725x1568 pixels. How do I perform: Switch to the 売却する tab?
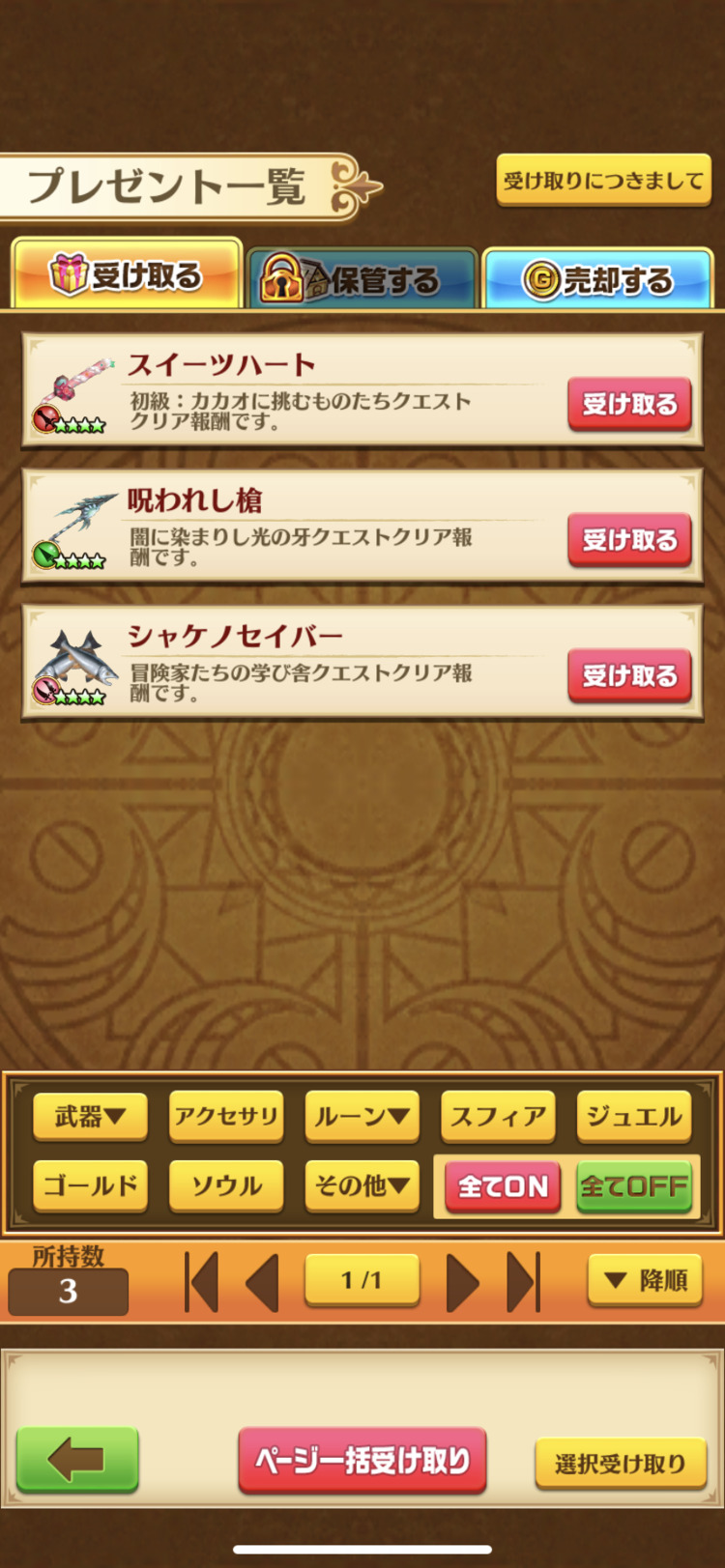[597, 280]
